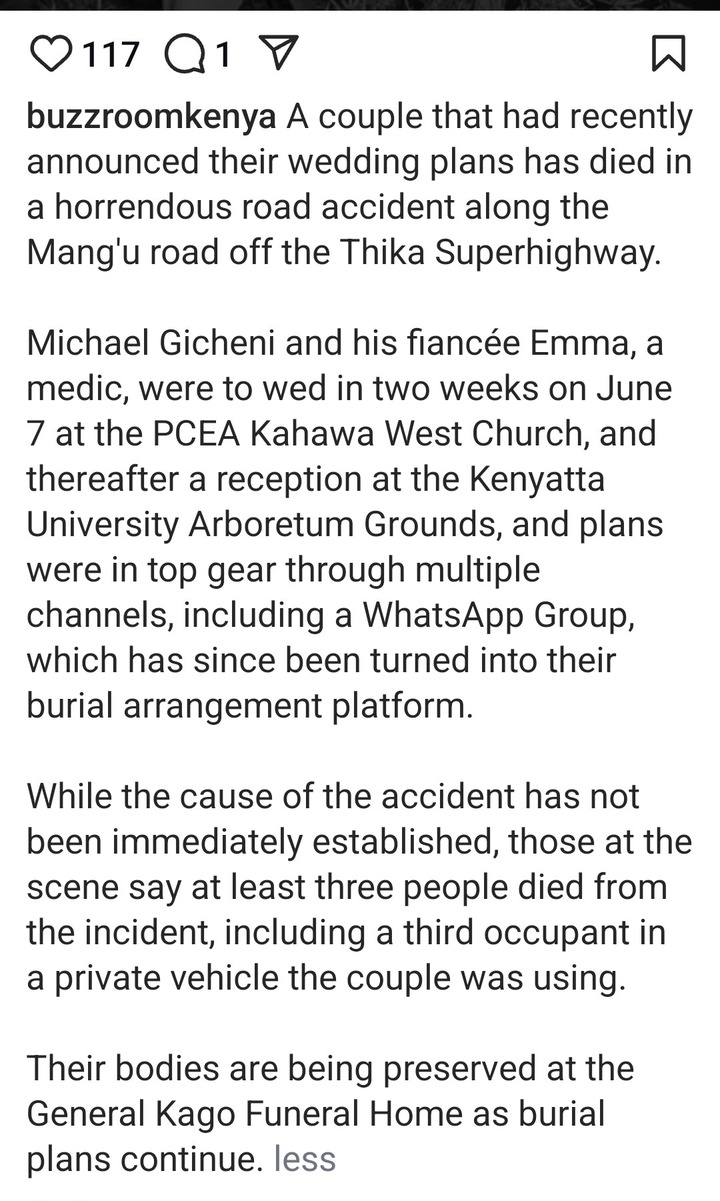Open the buzzroomkenya profile

[151, 117]
